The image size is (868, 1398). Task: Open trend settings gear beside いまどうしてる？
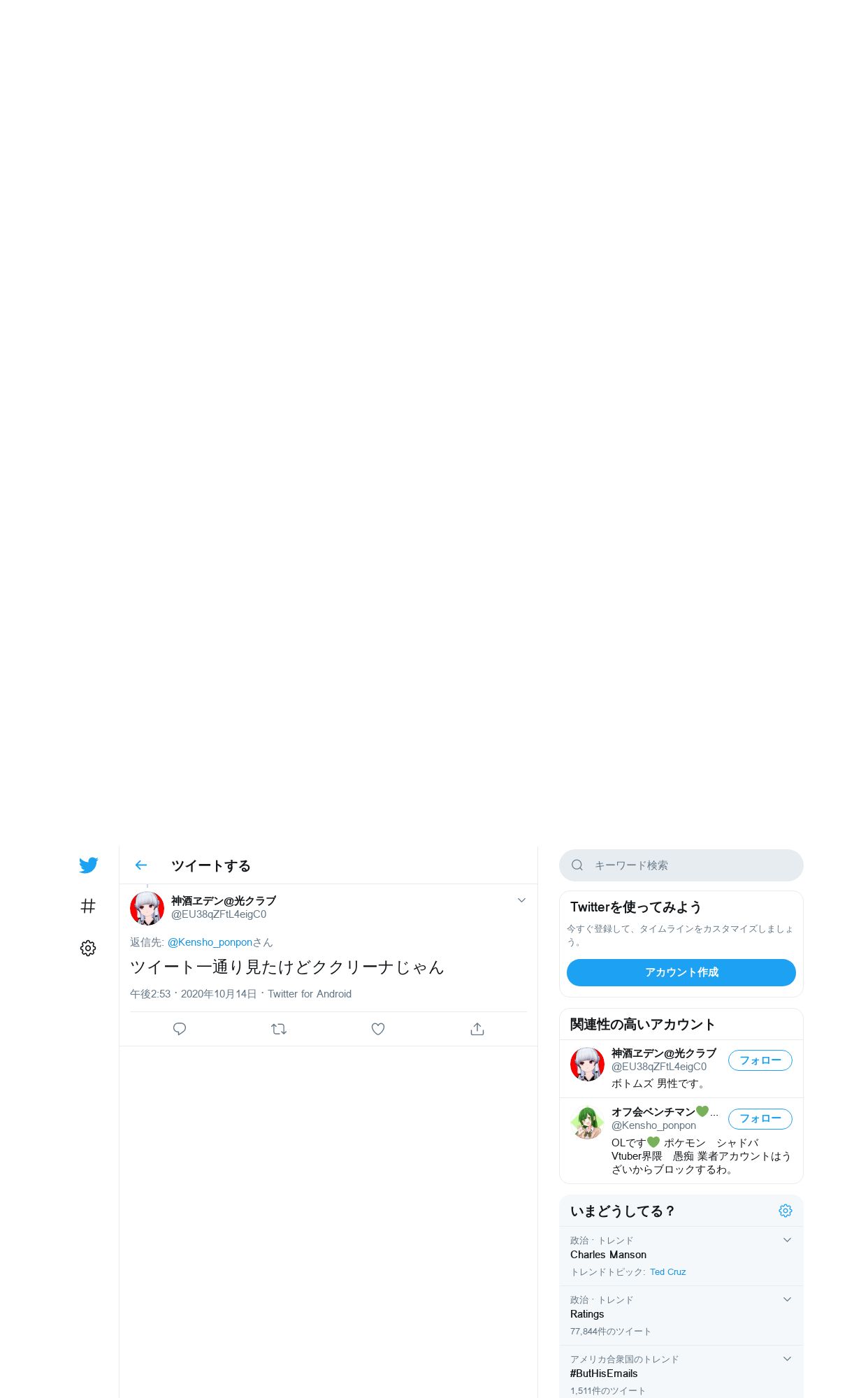[x=786, y=1211]
